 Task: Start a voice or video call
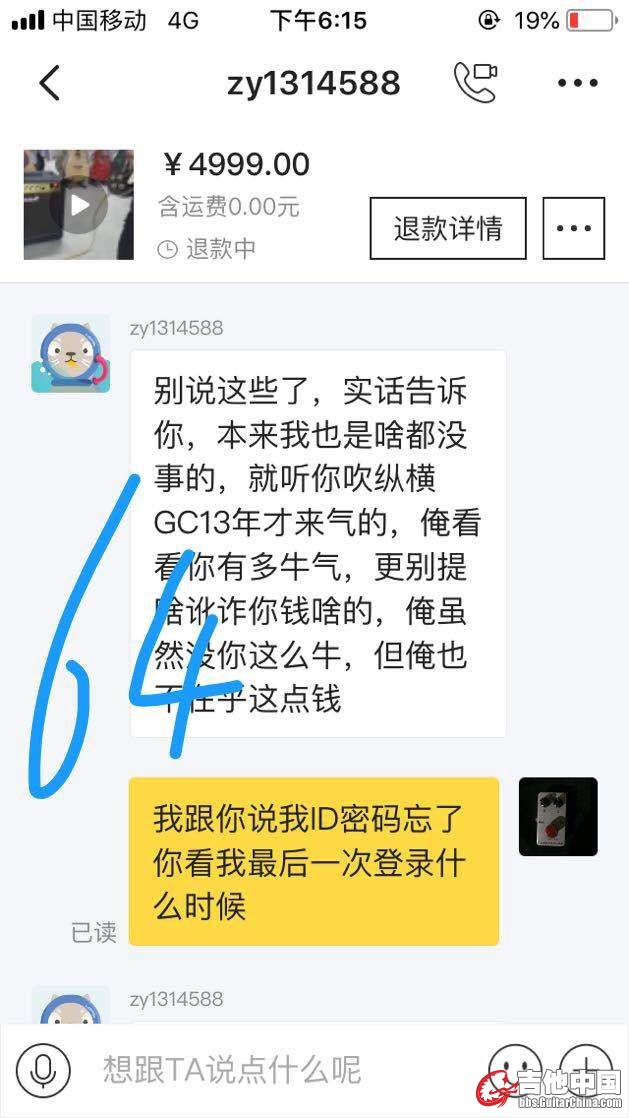click(x=475, y=83)
